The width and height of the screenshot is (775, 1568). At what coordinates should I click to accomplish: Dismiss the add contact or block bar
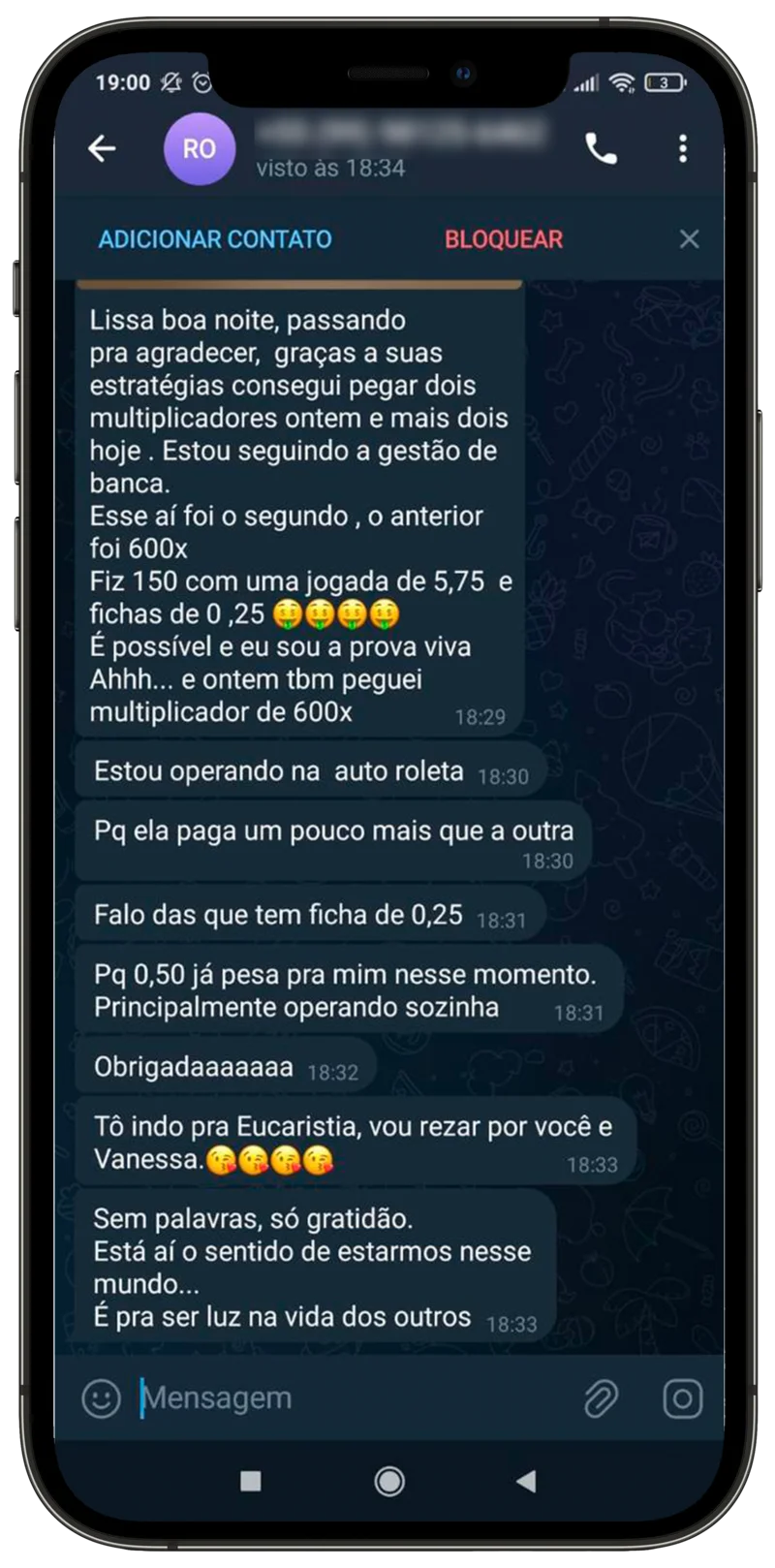pos(689,239)
